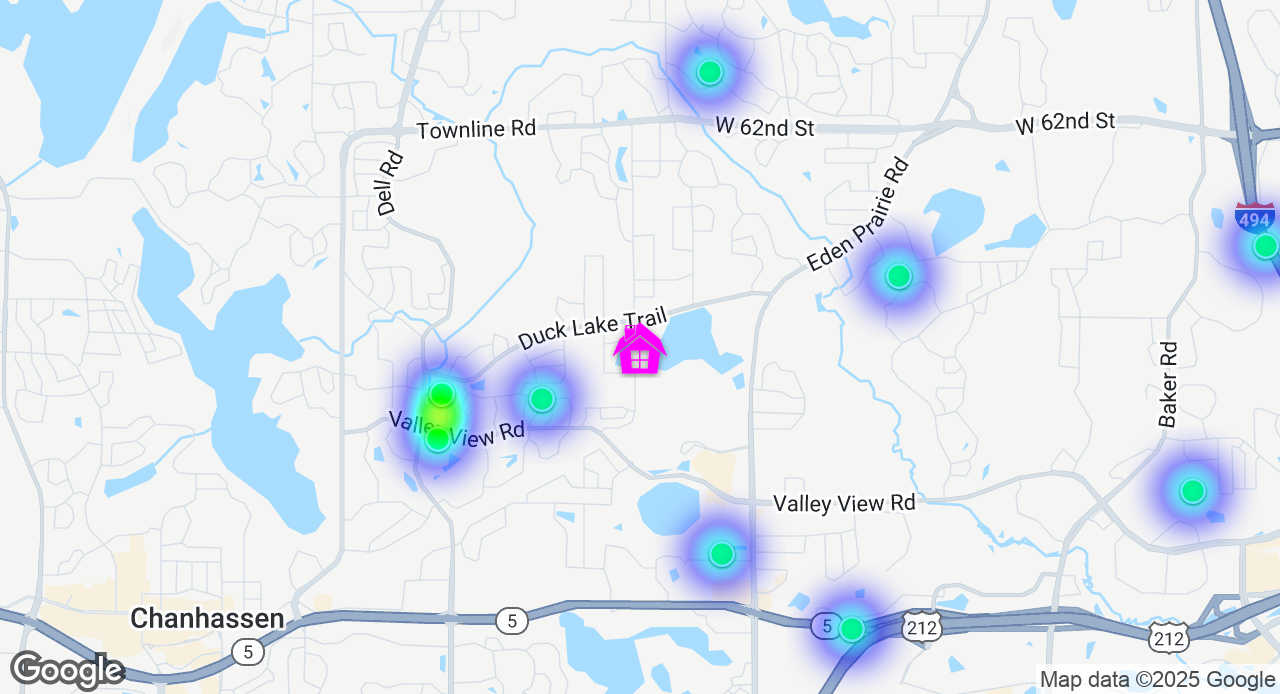The height and width of the screenshot is (694, 1280).
Task: Open the marker by the Interstate 494 shield
Action: pyautogui.click(x=1265, y=245)
